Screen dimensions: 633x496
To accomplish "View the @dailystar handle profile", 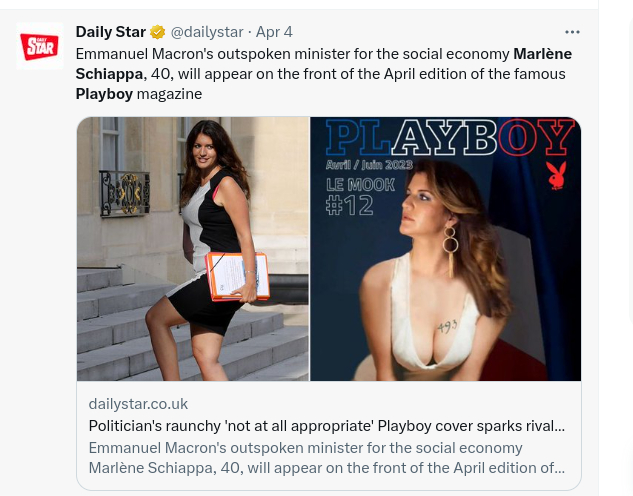I will coord(207,32).
